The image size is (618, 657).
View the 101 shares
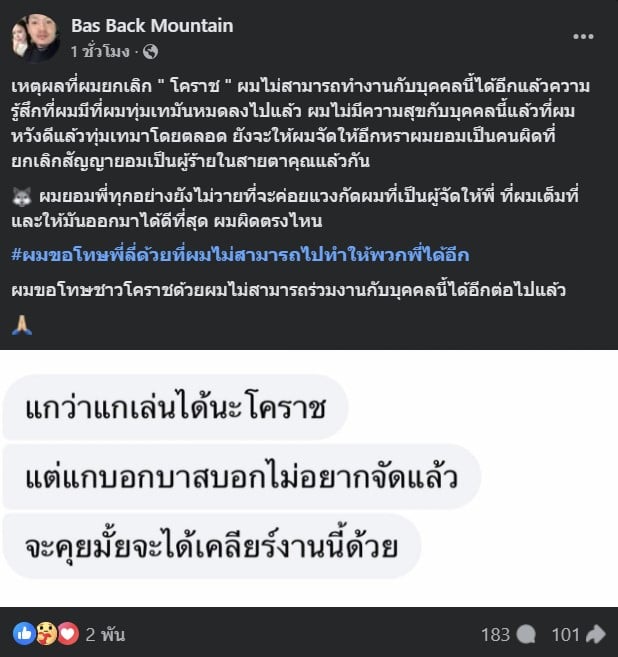point(578,633)
